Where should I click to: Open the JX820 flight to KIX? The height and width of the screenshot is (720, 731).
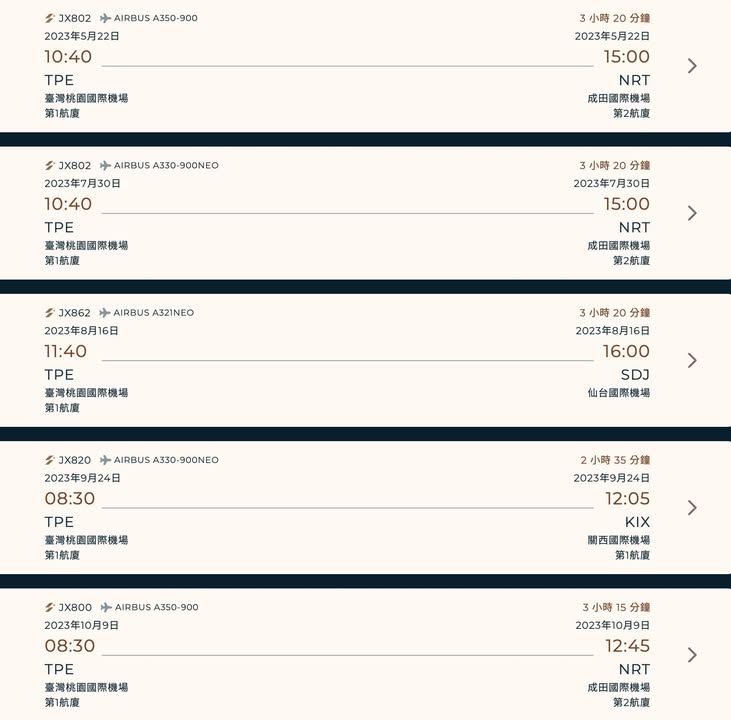691,508
